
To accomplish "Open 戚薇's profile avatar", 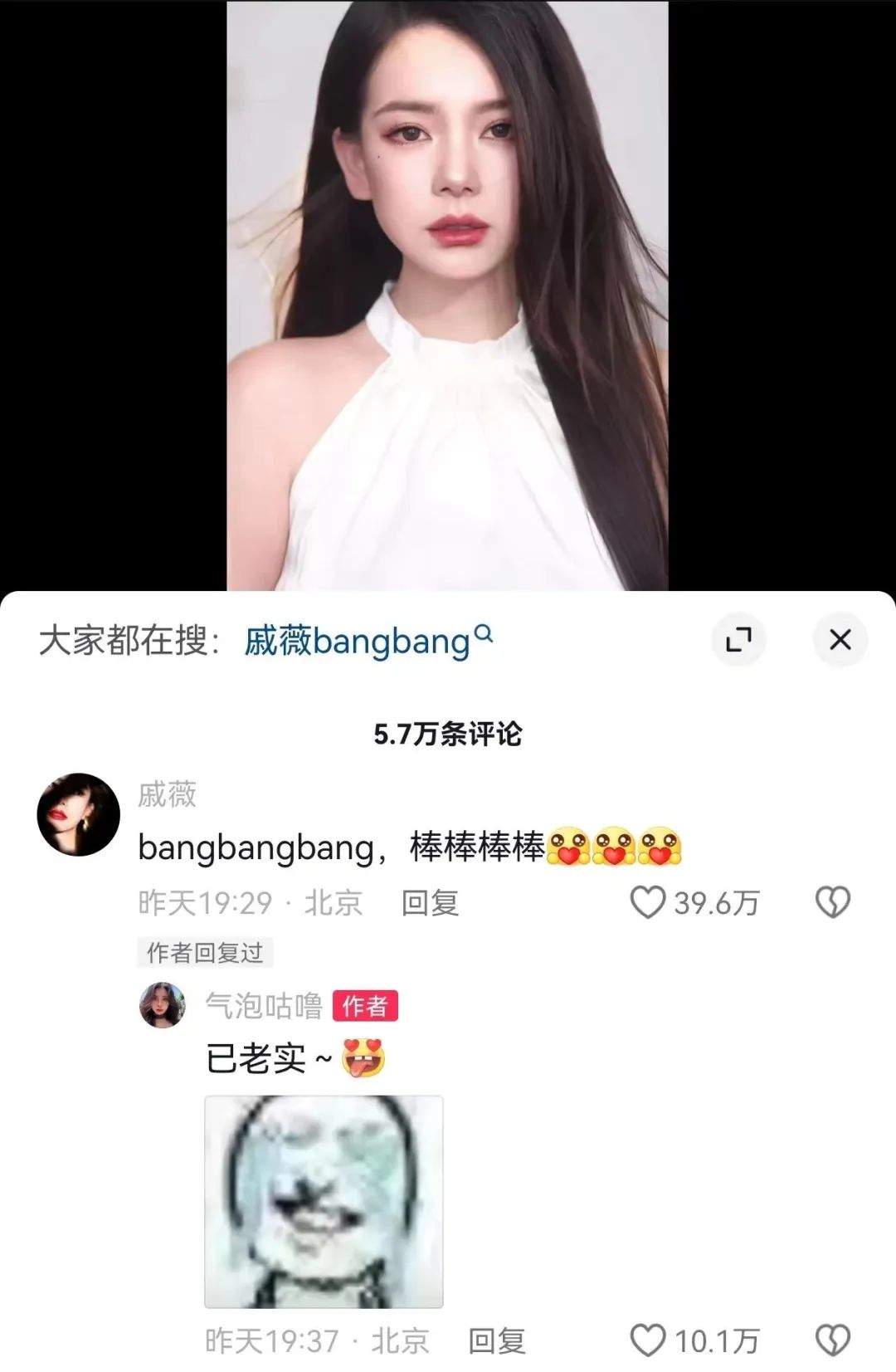I will click(x=79, y=814).
